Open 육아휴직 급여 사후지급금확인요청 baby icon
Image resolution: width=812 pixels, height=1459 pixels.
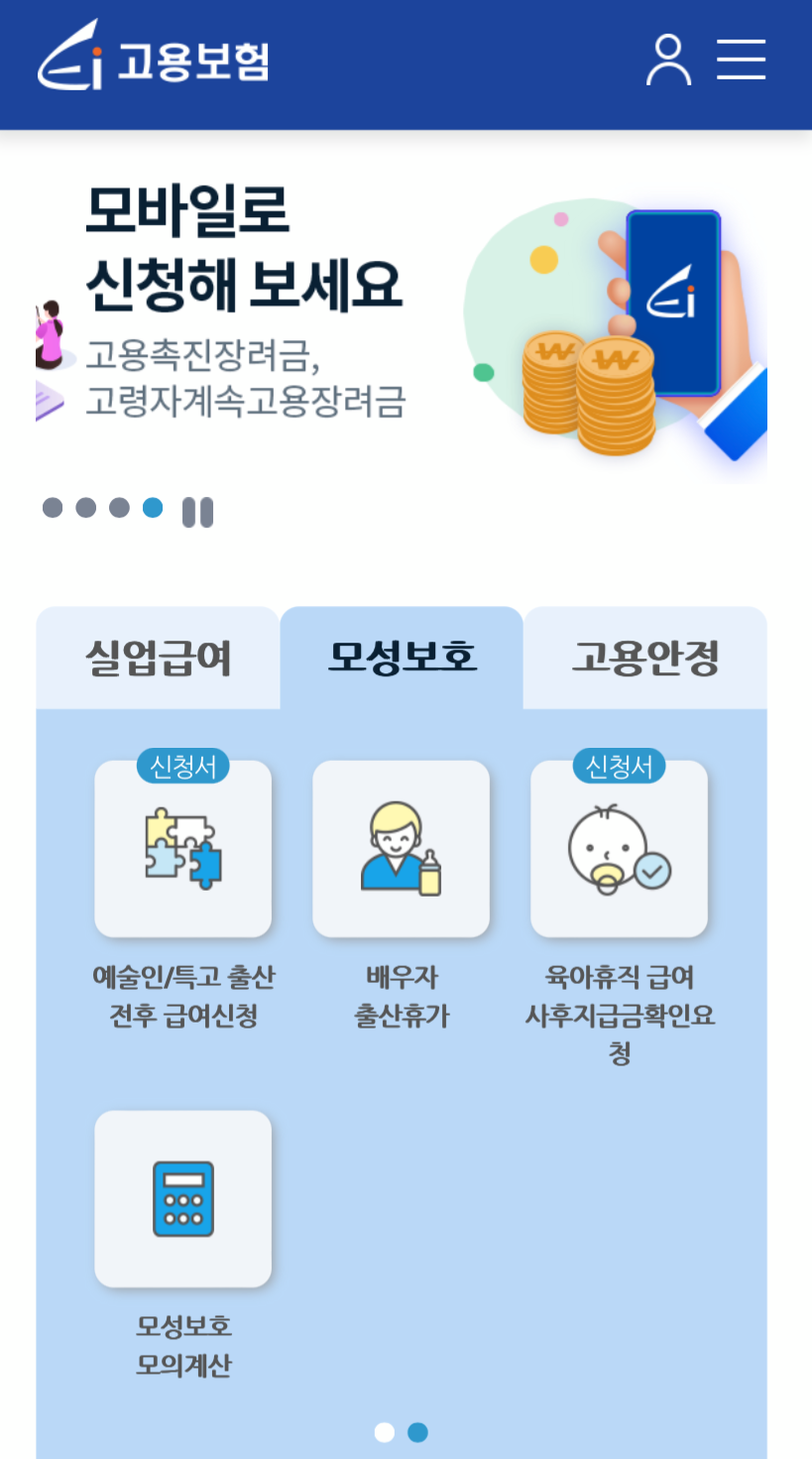pos(619,848)
